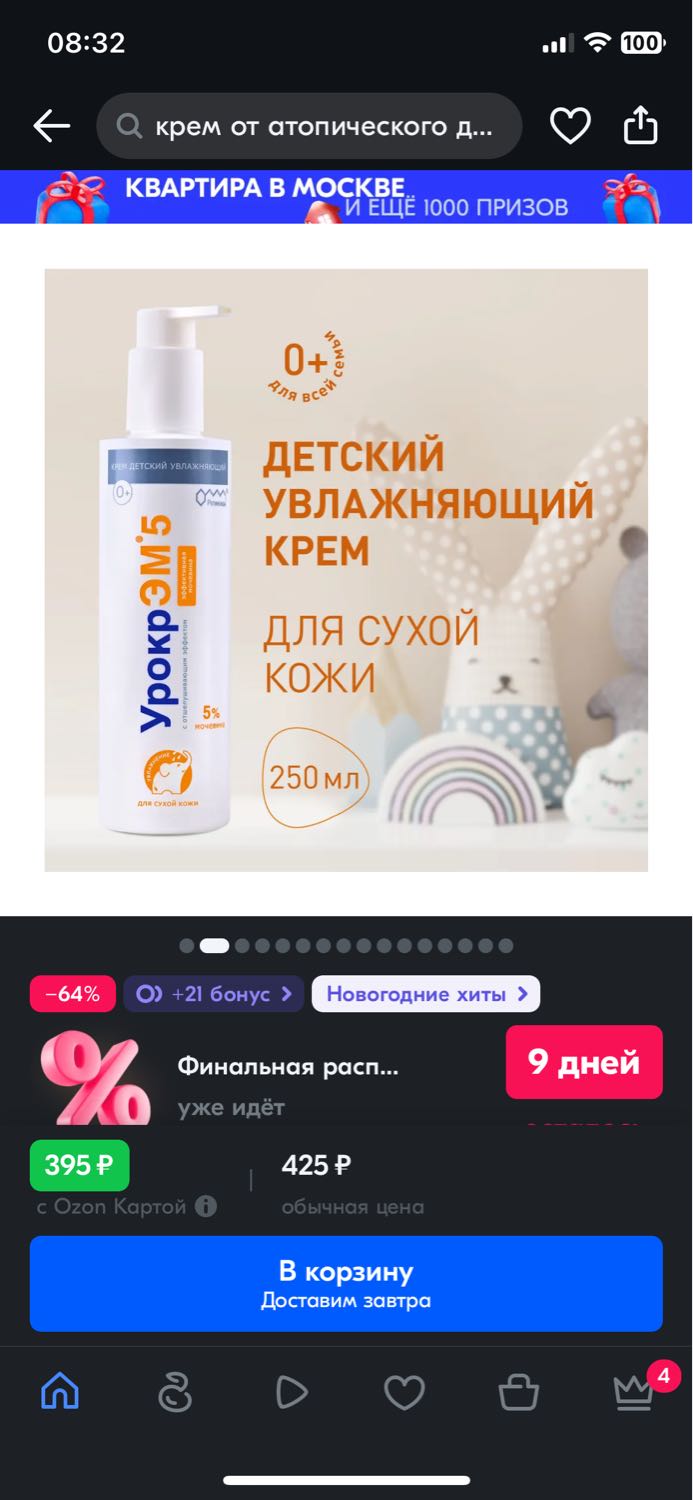Switch to the home tab

point(60,1391)
